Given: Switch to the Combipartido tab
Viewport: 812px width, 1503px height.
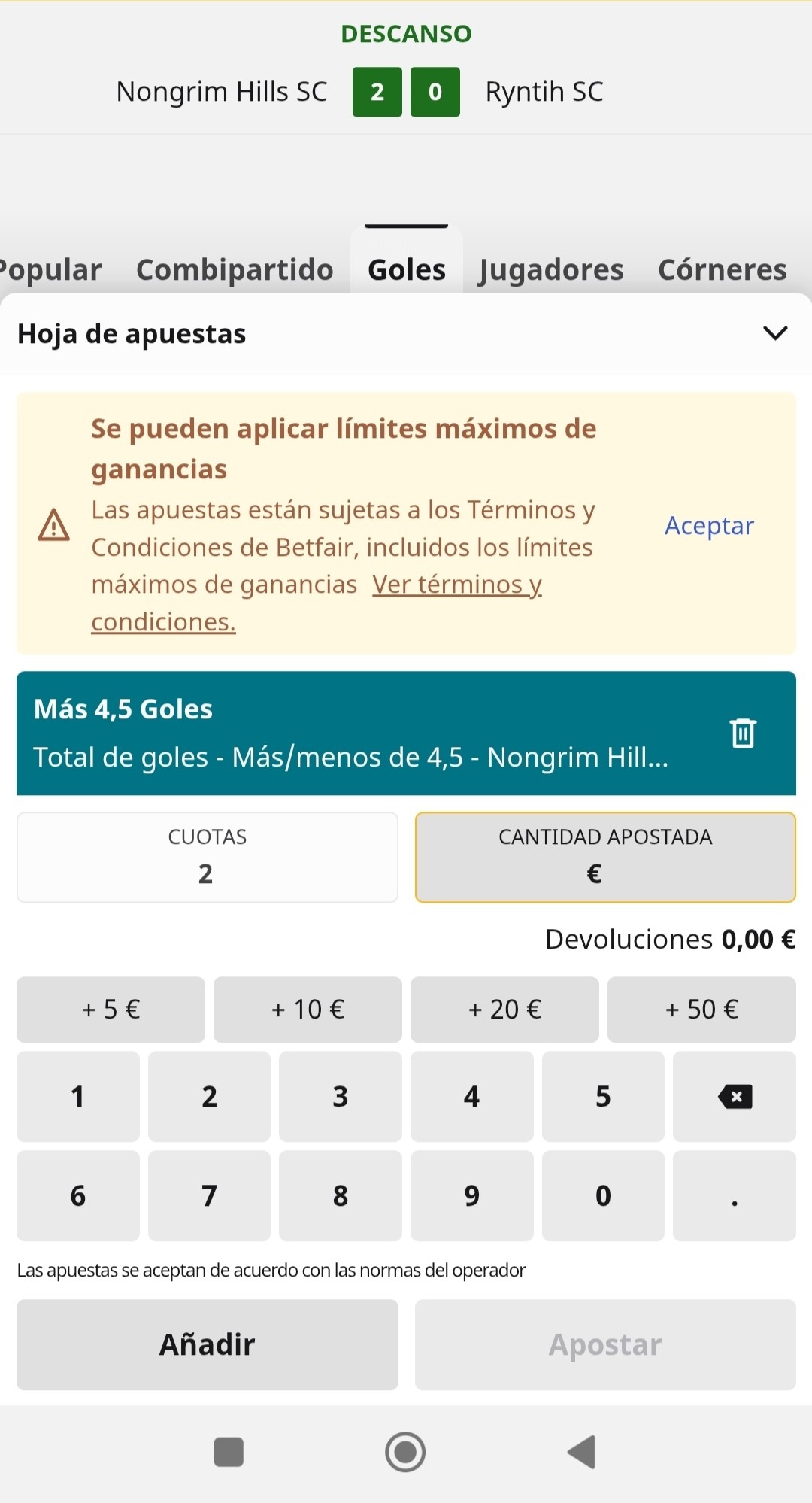Looking at the screenshot, I should click(x=235, y=269).
